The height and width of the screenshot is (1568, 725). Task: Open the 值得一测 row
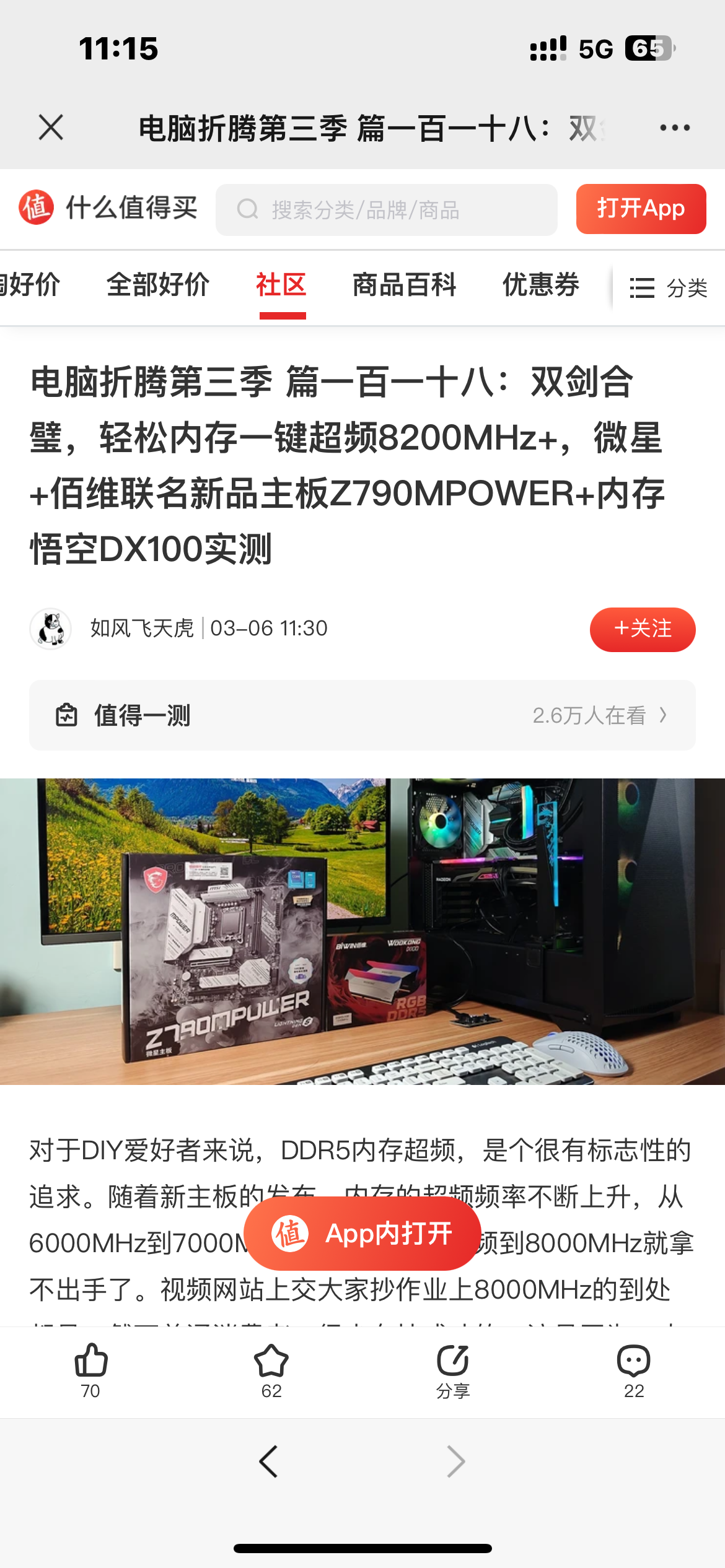tap(362, 715)
